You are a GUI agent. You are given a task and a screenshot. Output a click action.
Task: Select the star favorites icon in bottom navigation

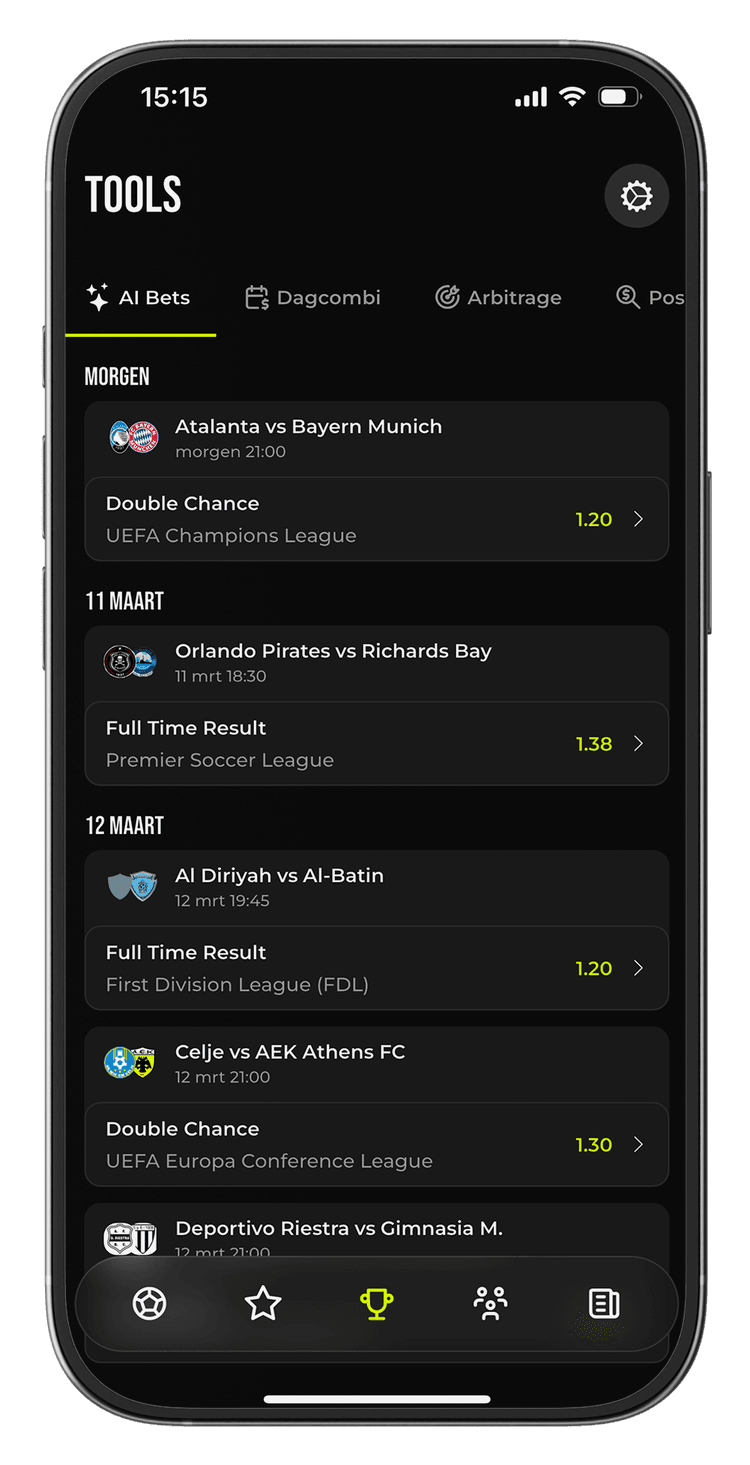point(263,1303)
